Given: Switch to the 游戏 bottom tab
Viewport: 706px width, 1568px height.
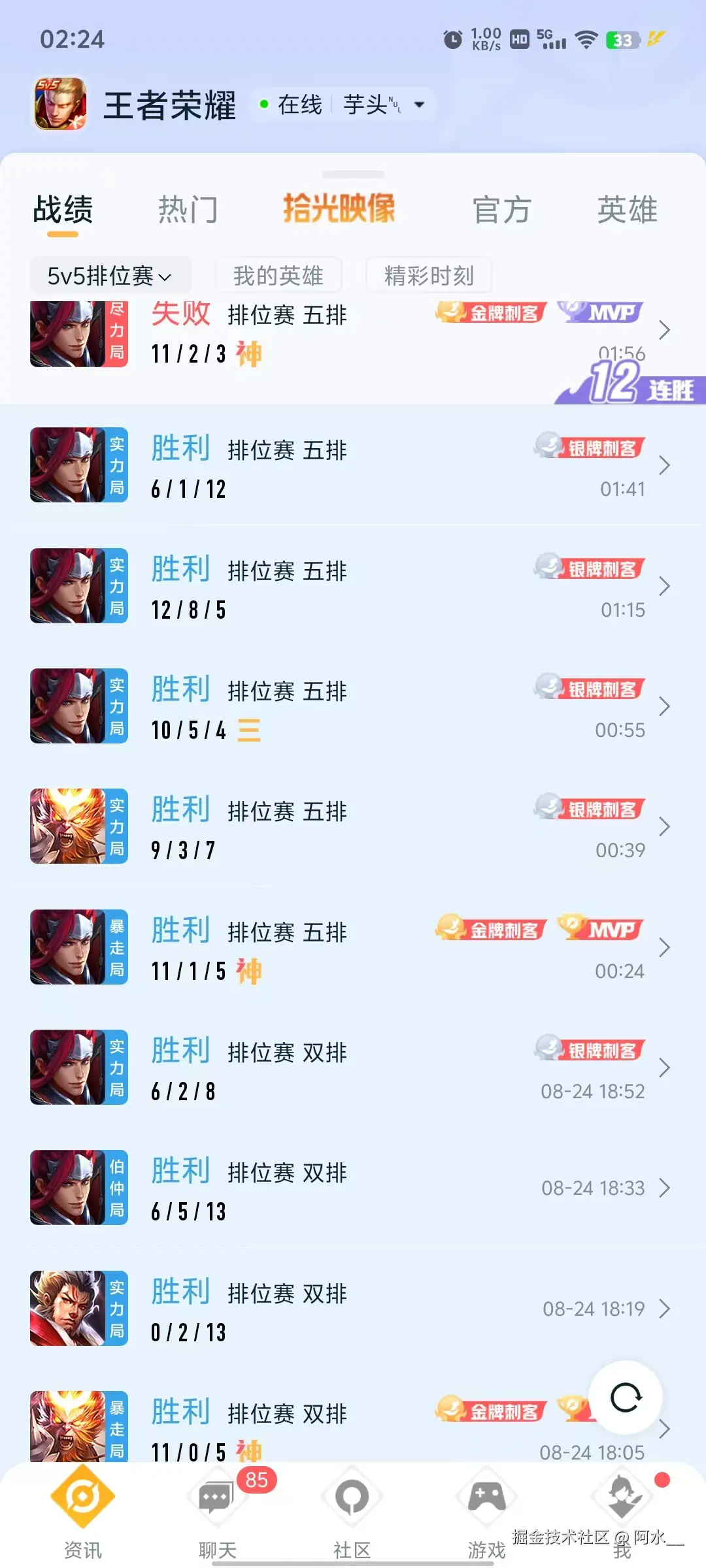Looking at the screenshot, I should tap(487, 1511).
